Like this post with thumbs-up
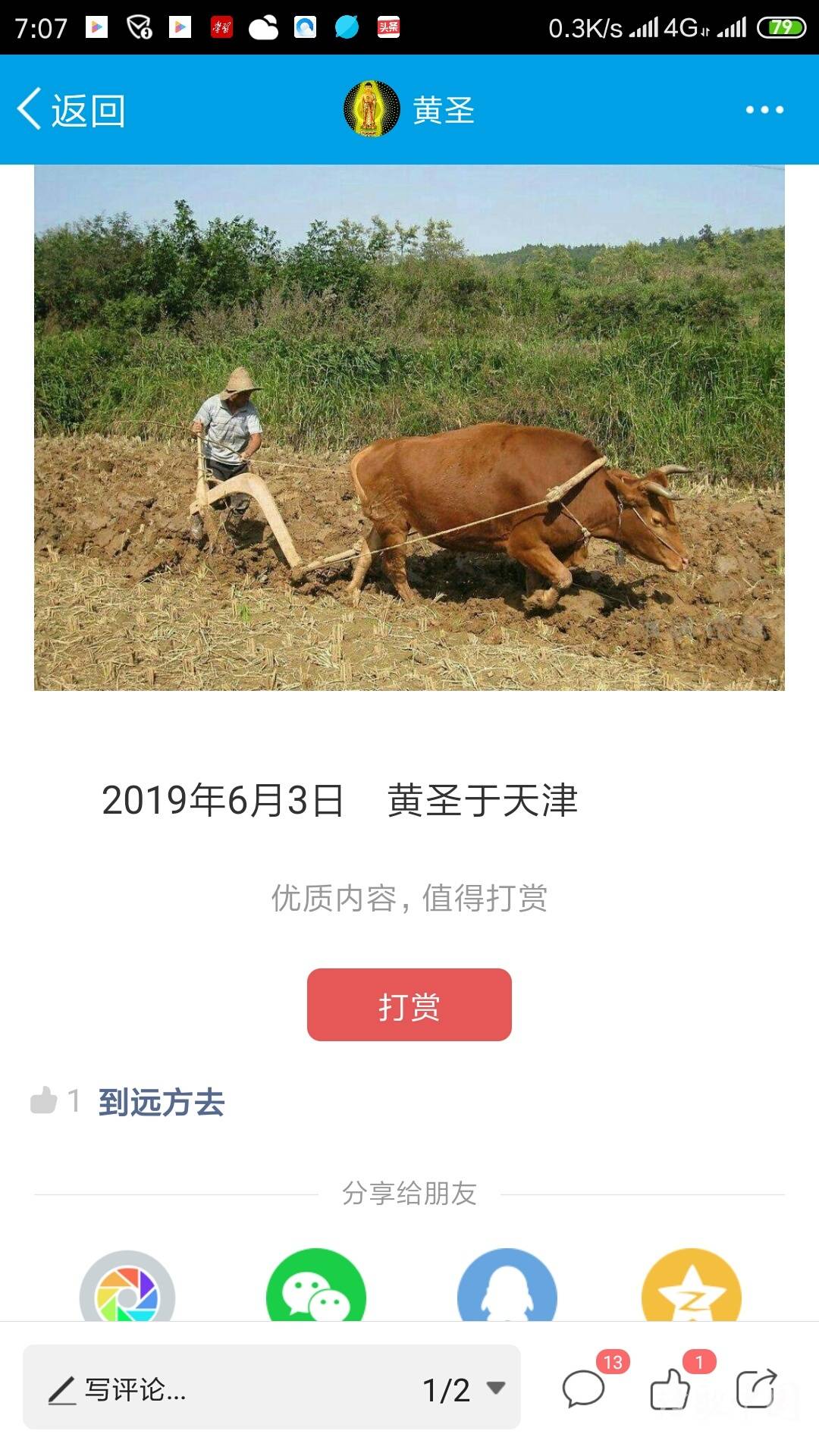The width and height of the screenshot is (819, 1456). pyautogui.click(x=670, y=1389)
